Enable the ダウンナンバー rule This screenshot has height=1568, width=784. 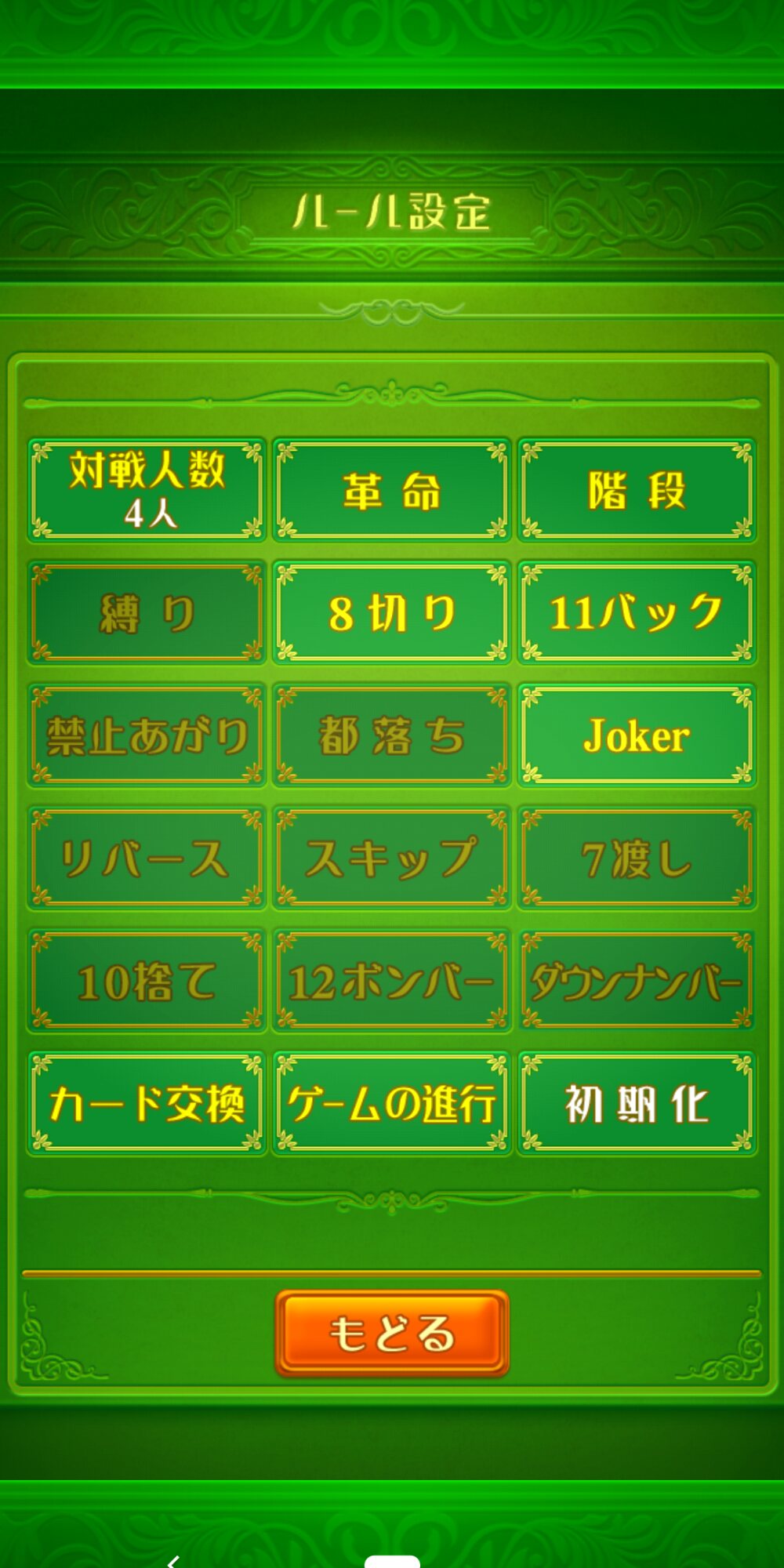[637, 981]
